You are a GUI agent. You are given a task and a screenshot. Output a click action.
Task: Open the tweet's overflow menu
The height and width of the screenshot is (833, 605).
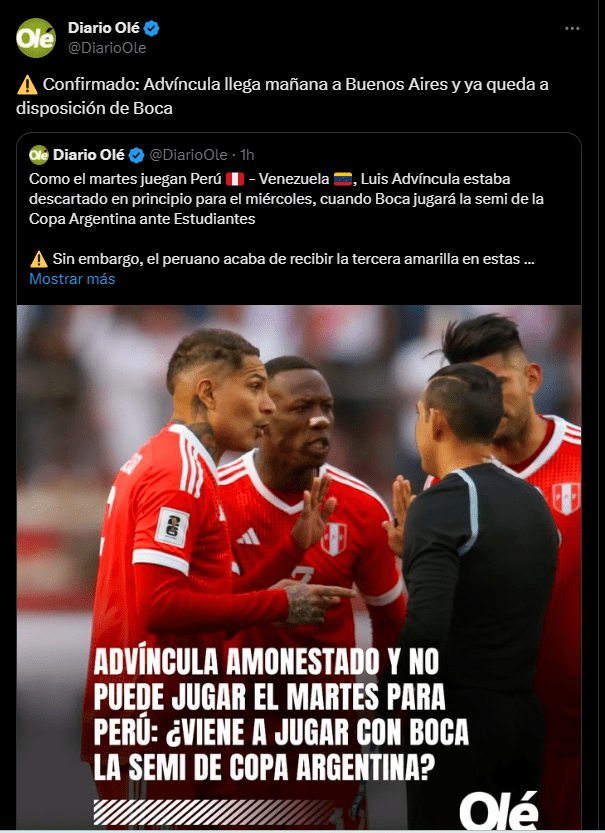point(571,29)
